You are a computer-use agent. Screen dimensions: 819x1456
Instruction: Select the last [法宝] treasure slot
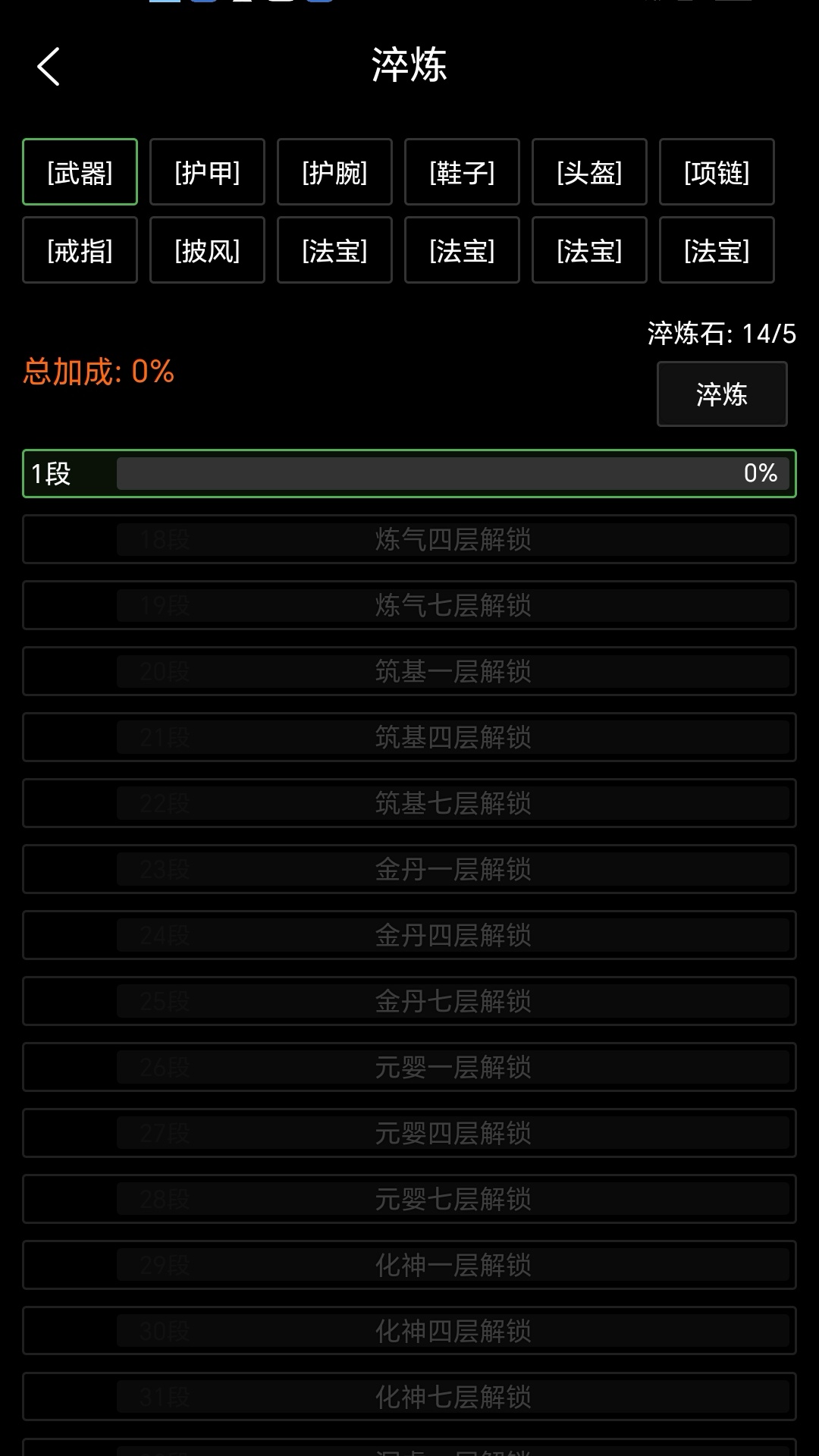point(717,250)
